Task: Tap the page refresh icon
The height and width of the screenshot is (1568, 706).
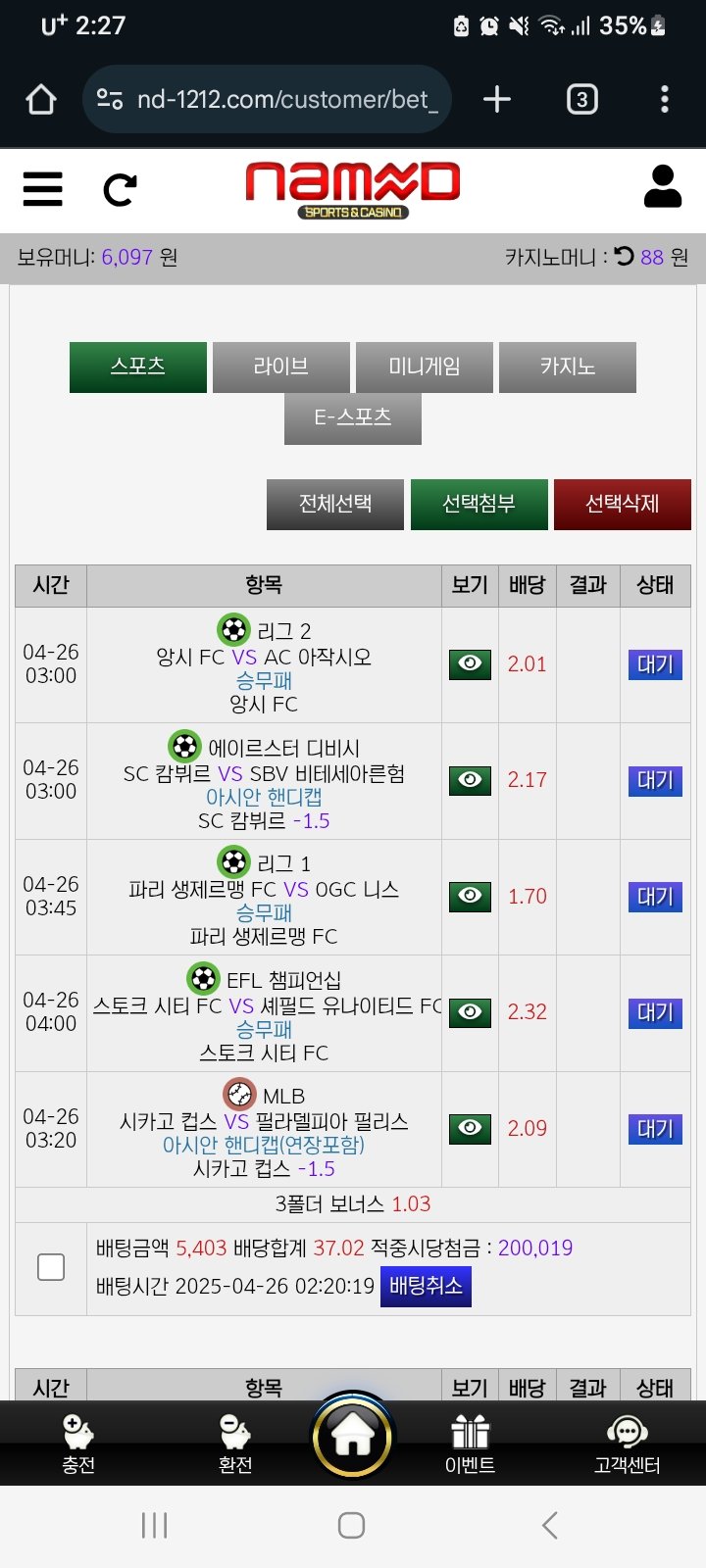Action: pos(120,188)
